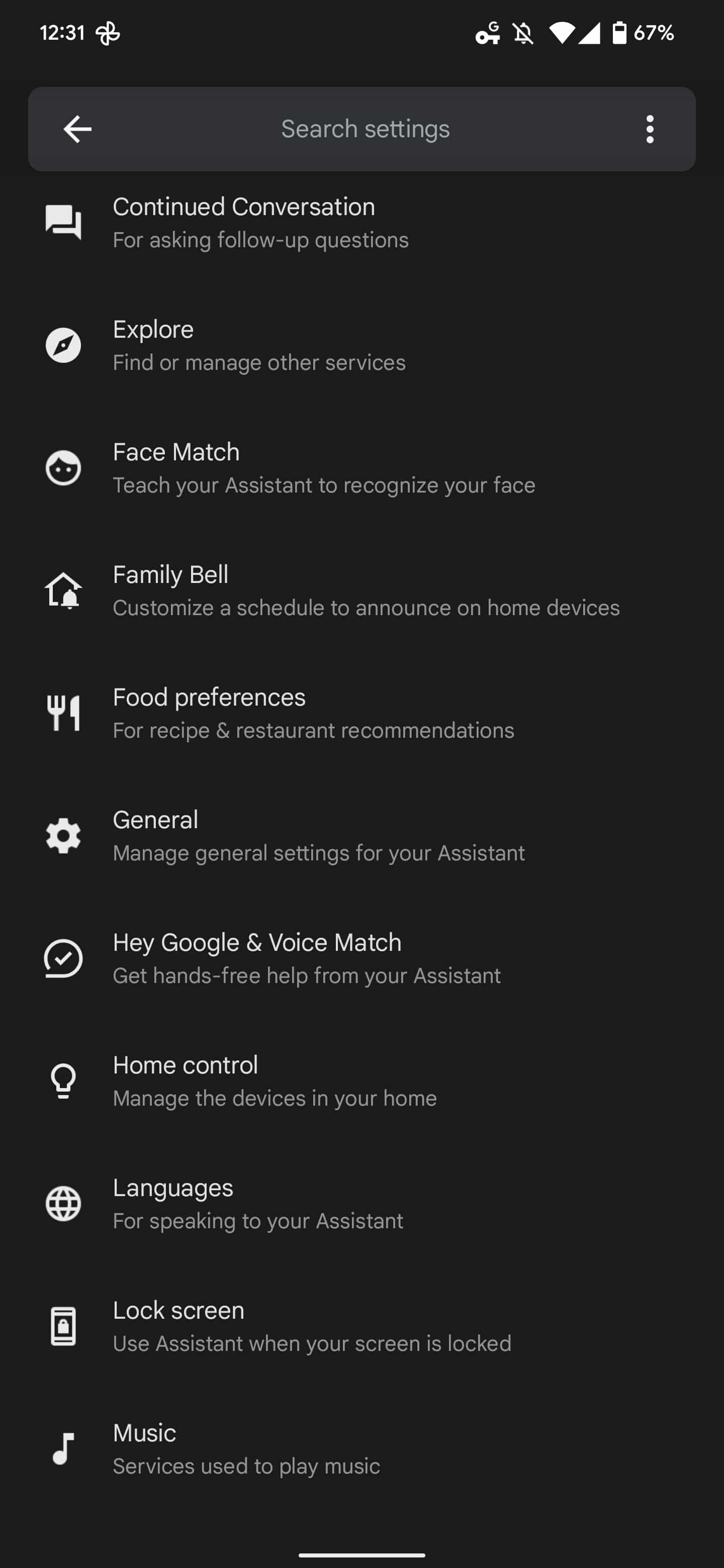724x1568 pixels.
Task: Click the Explore compass icon
Action: [63, 345]
